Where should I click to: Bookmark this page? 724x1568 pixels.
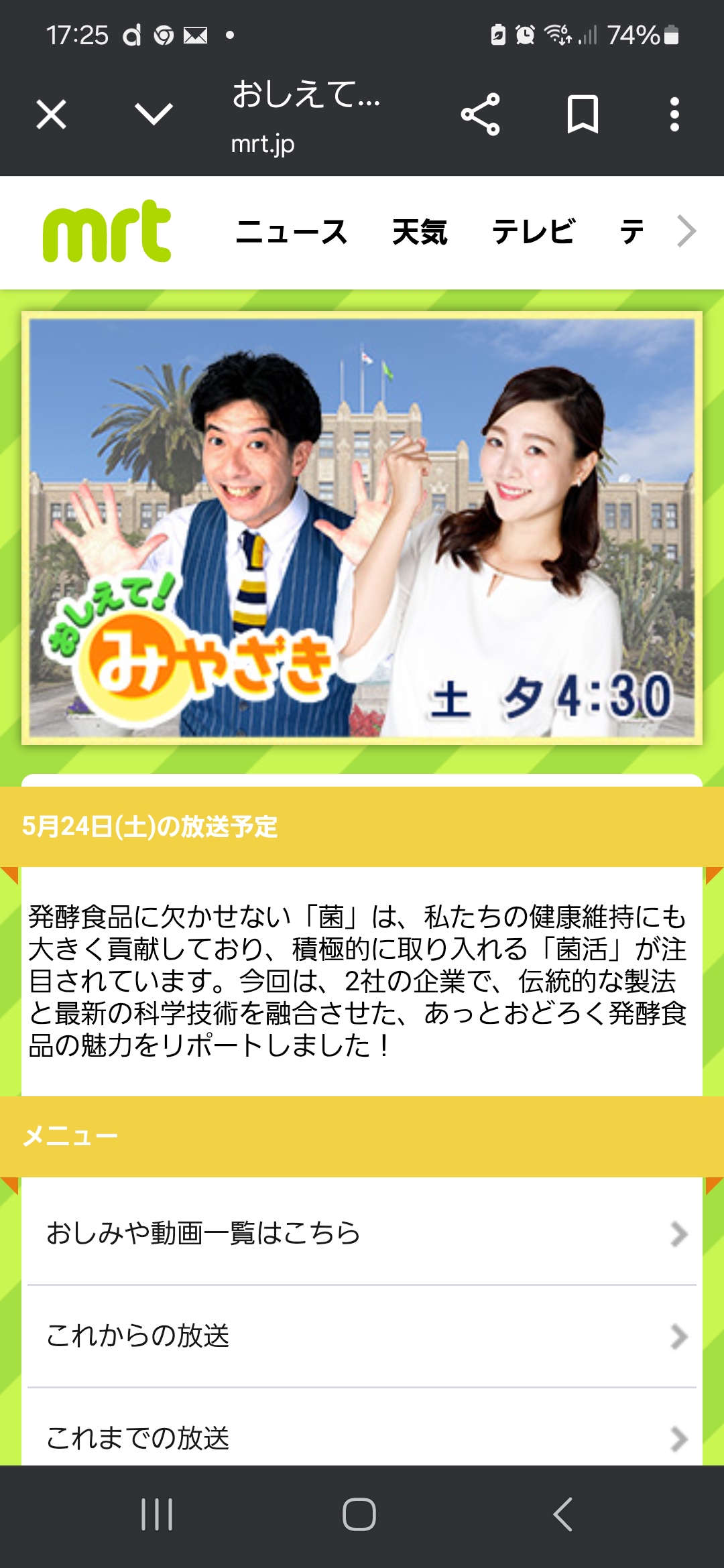pos(583,115)
